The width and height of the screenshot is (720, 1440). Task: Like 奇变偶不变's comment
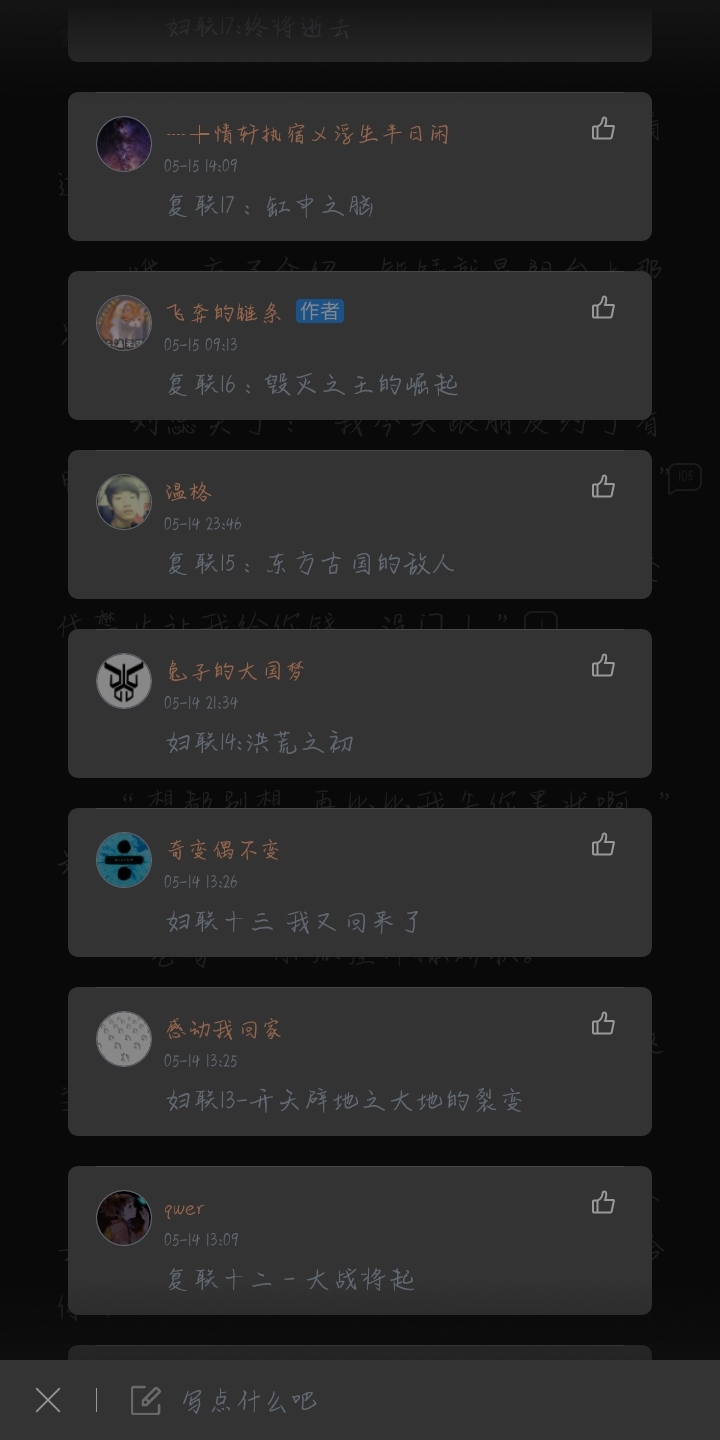603,845
